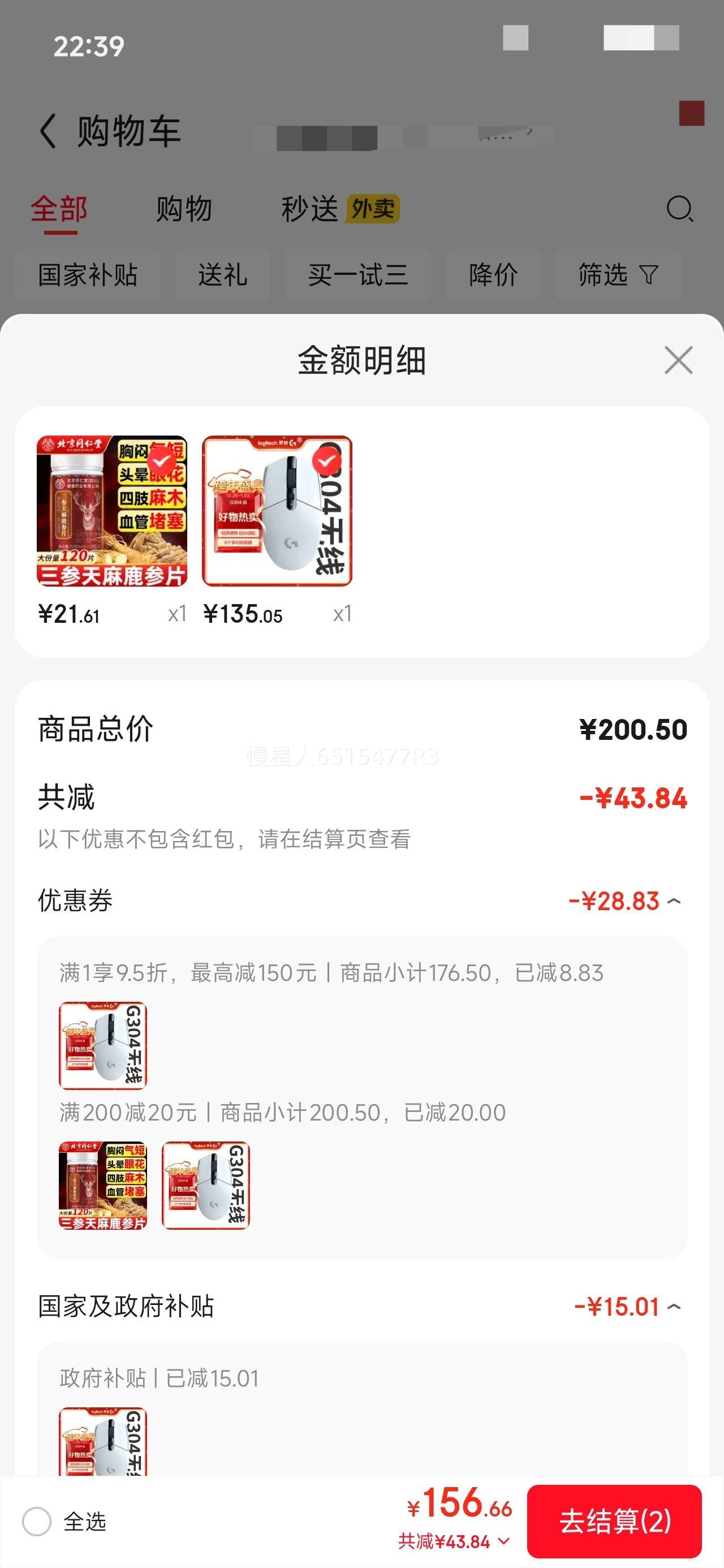Switch to the 购物 tab

[x=184, y=210]
